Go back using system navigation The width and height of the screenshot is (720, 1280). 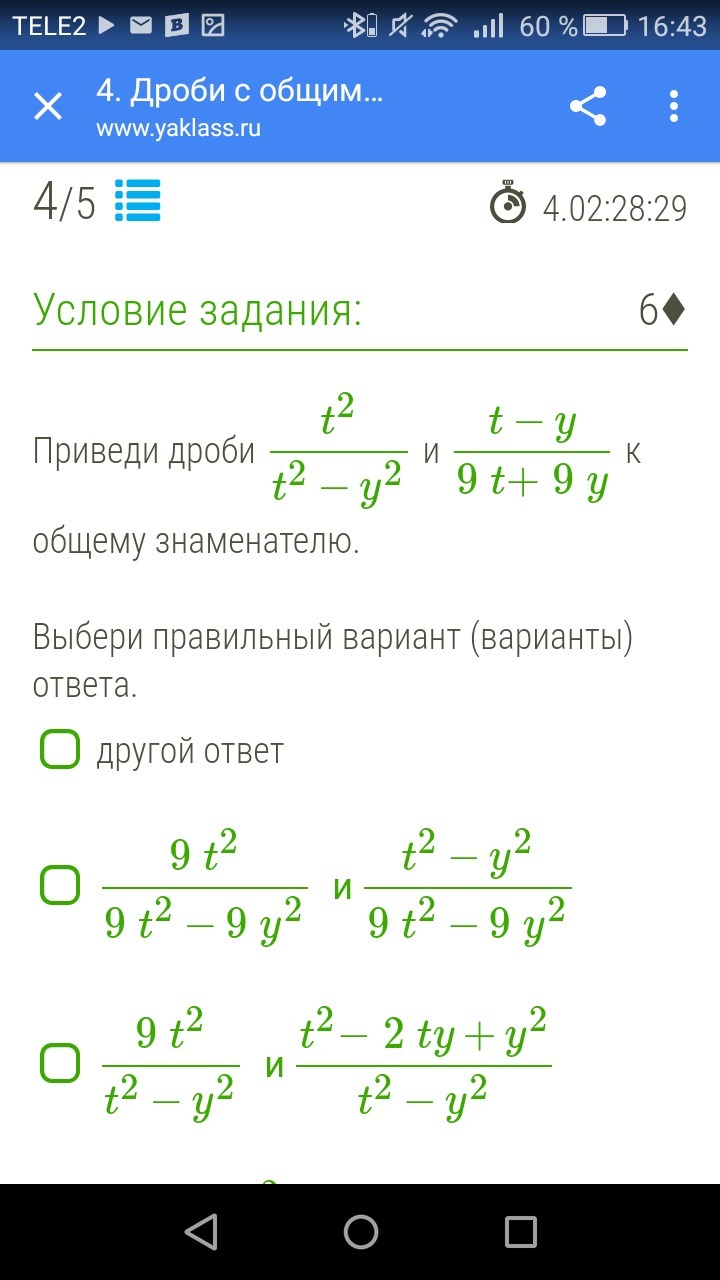[201, 1232]
